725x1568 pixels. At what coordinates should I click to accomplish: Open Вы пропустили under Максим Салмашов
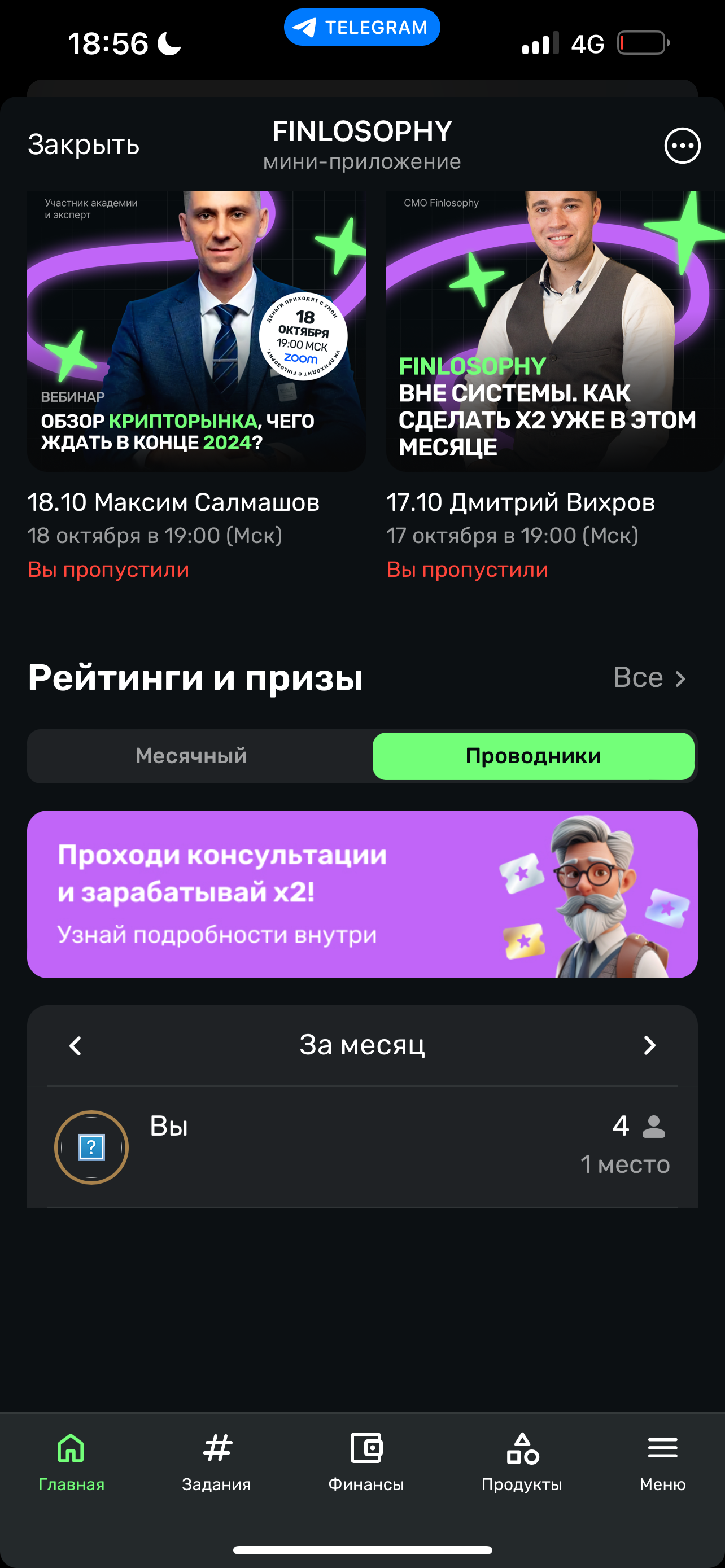click(108, 569)
